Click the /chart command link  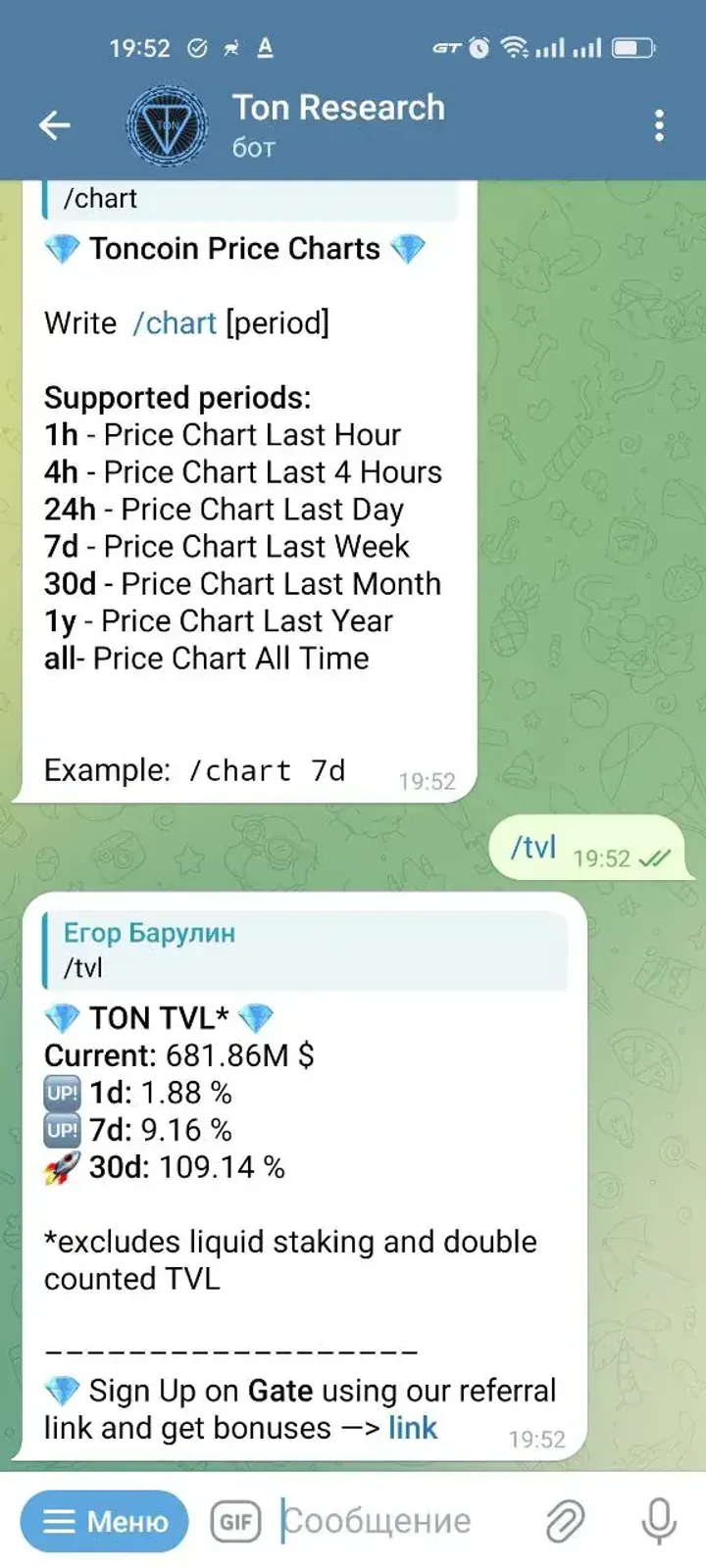coord(176,323)
